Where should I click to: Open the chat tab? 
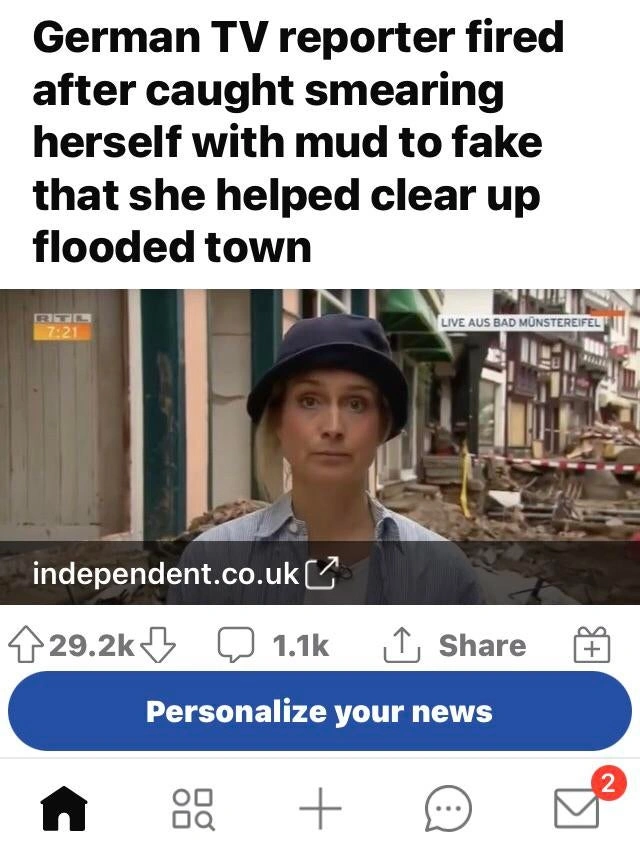pos(448,808)
